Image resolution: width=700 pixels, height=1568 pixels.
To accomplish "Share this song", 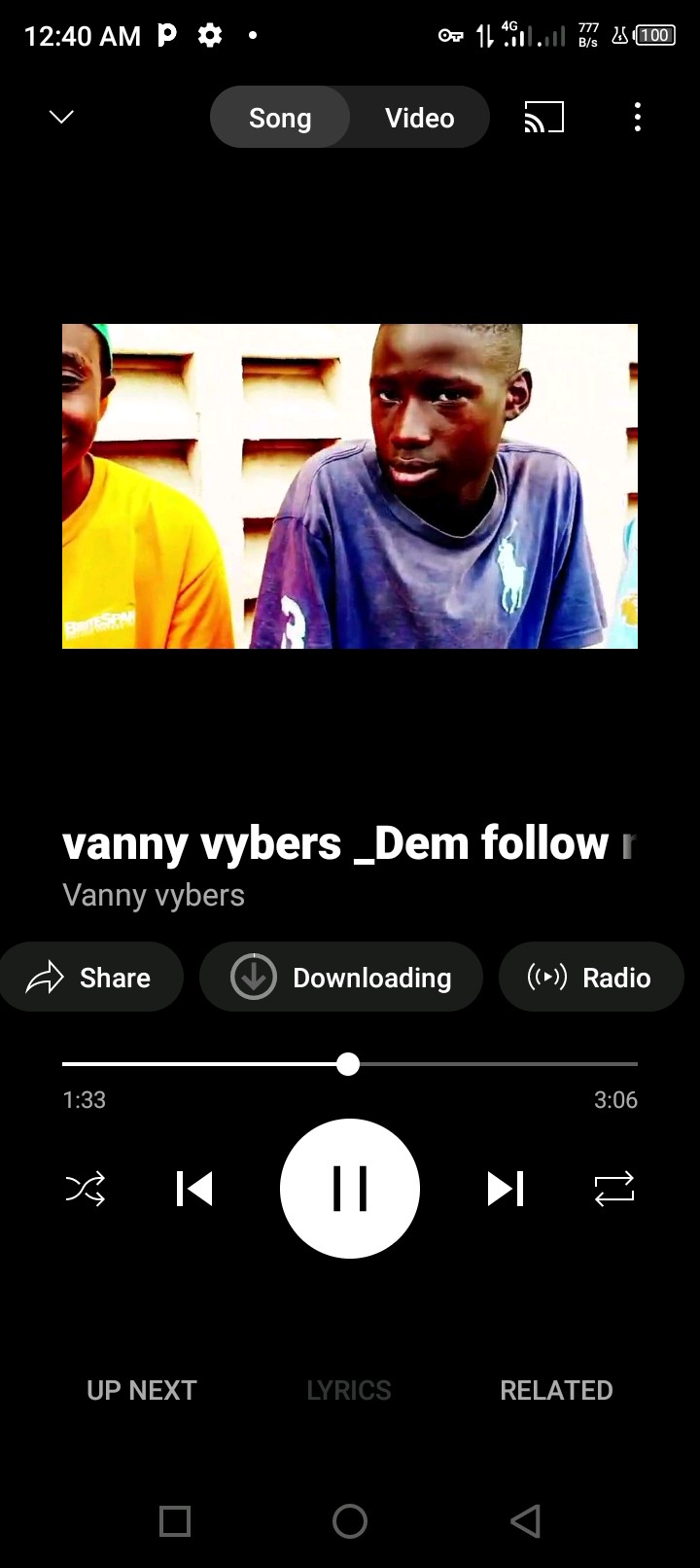I will (x=90, y=978).
